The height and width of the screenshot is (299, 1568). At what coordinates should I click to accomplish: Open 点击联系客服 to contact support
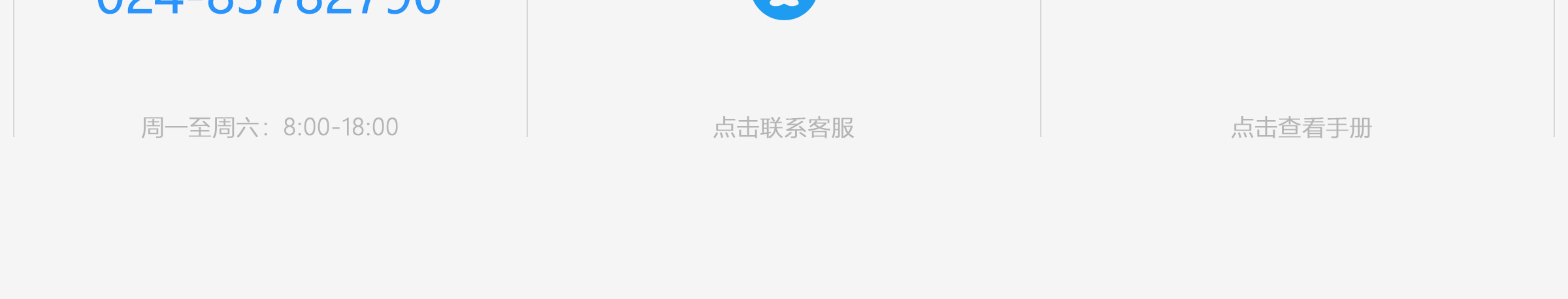coord(783,127)
